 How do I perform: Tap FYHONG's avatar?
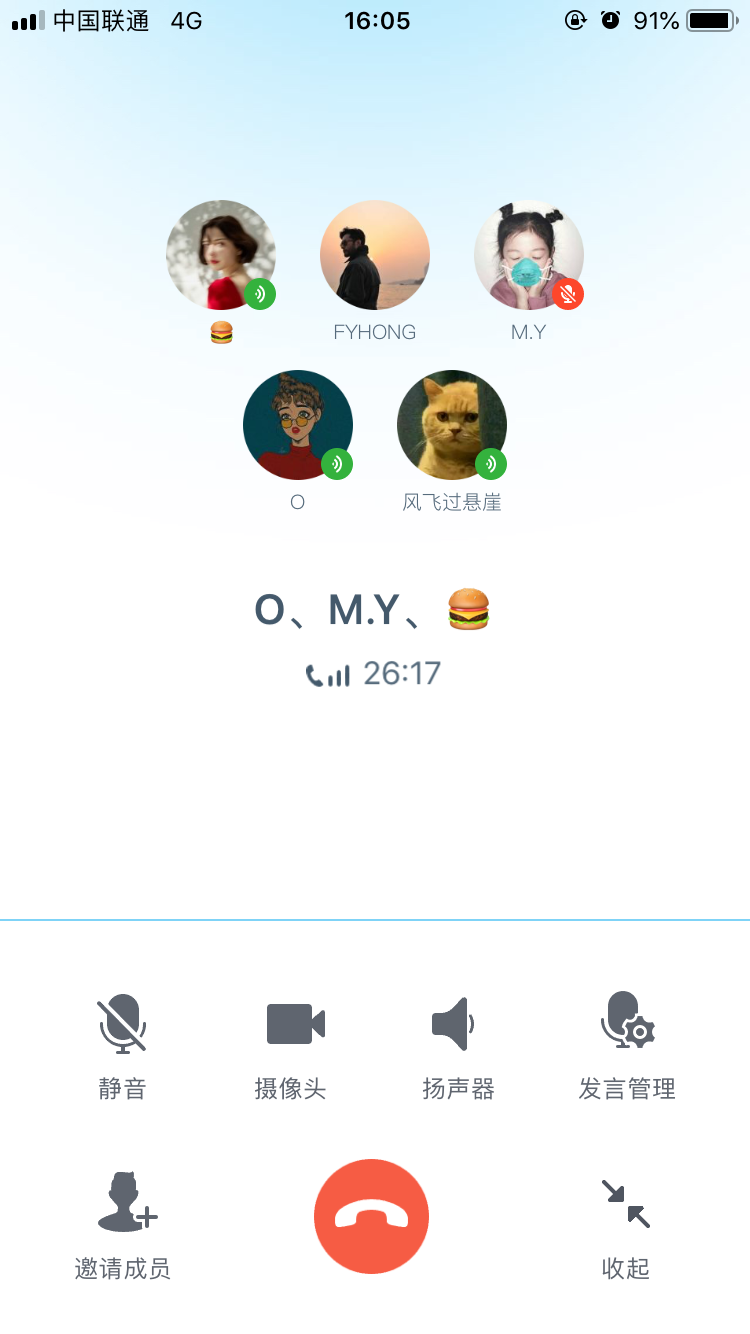tap(375, 255)
